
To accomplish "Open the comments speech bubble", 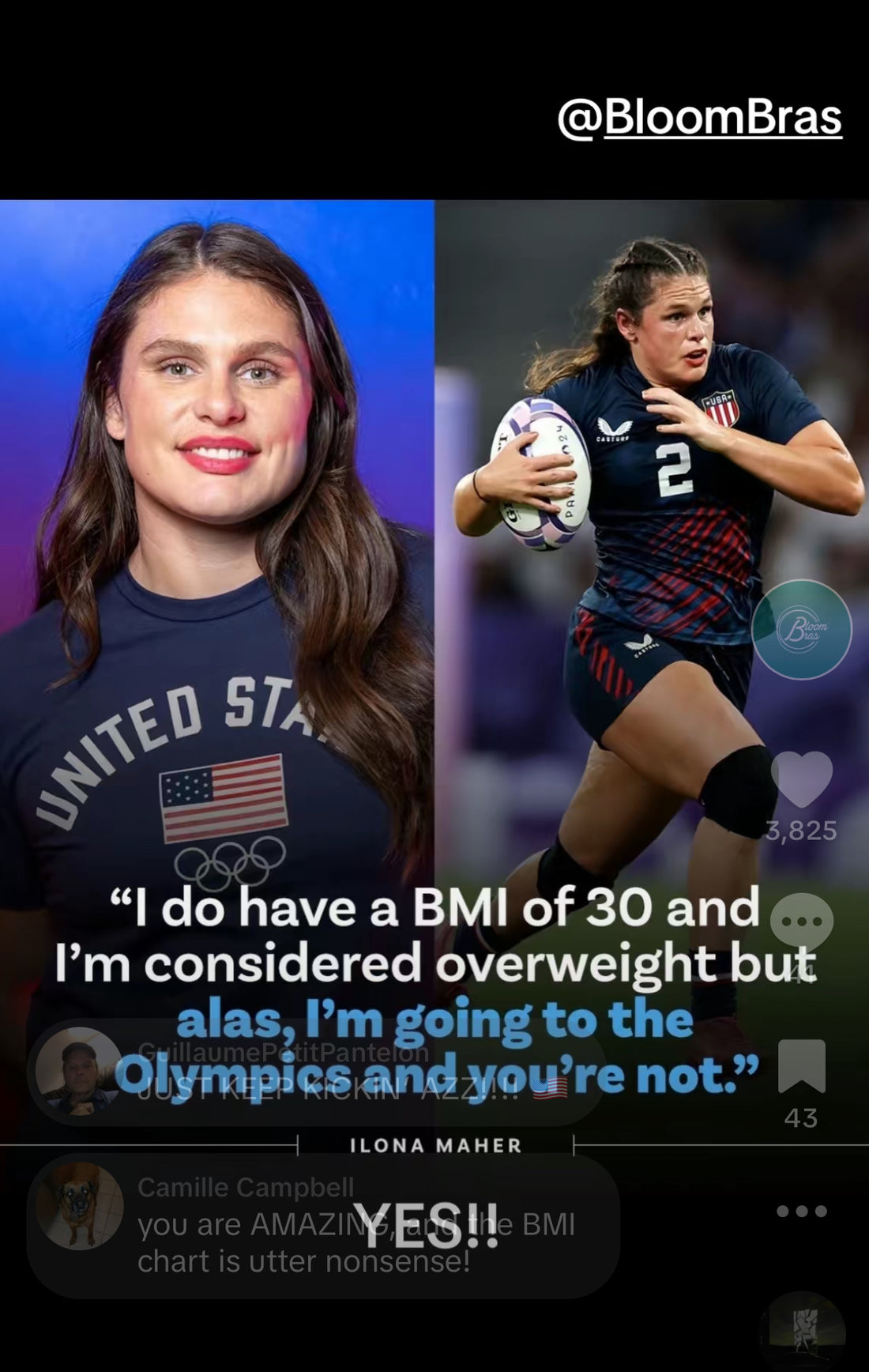I will [801, 922].
